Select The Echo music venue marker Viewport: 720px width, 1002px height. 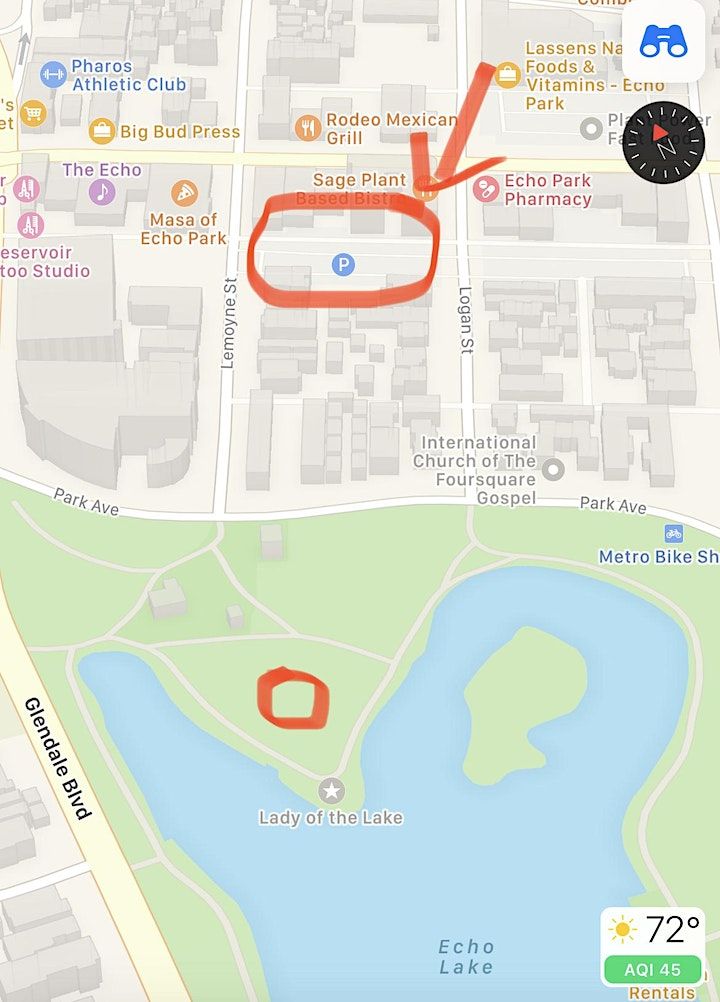point(102,191)
